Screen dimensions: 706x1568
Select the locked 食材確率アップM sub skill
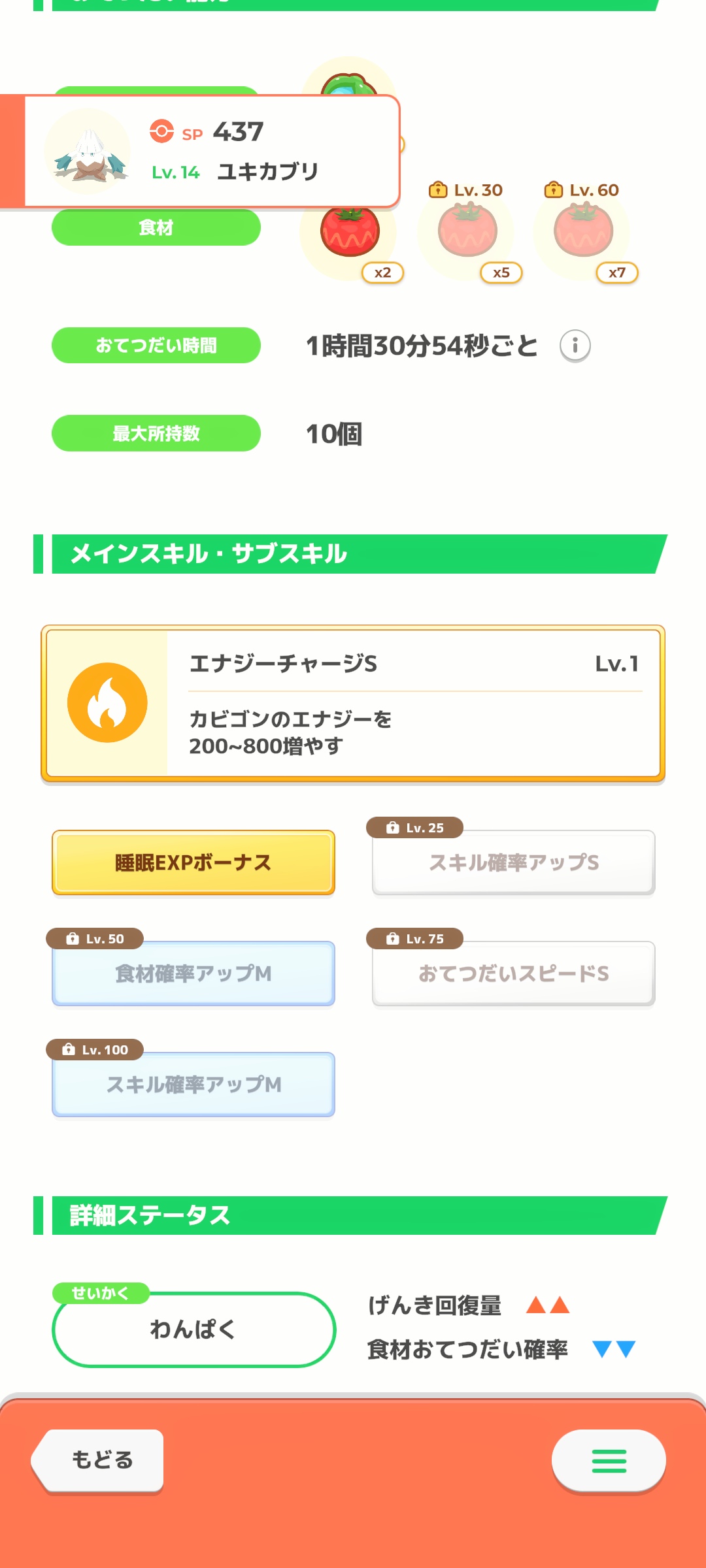point(193,973)
